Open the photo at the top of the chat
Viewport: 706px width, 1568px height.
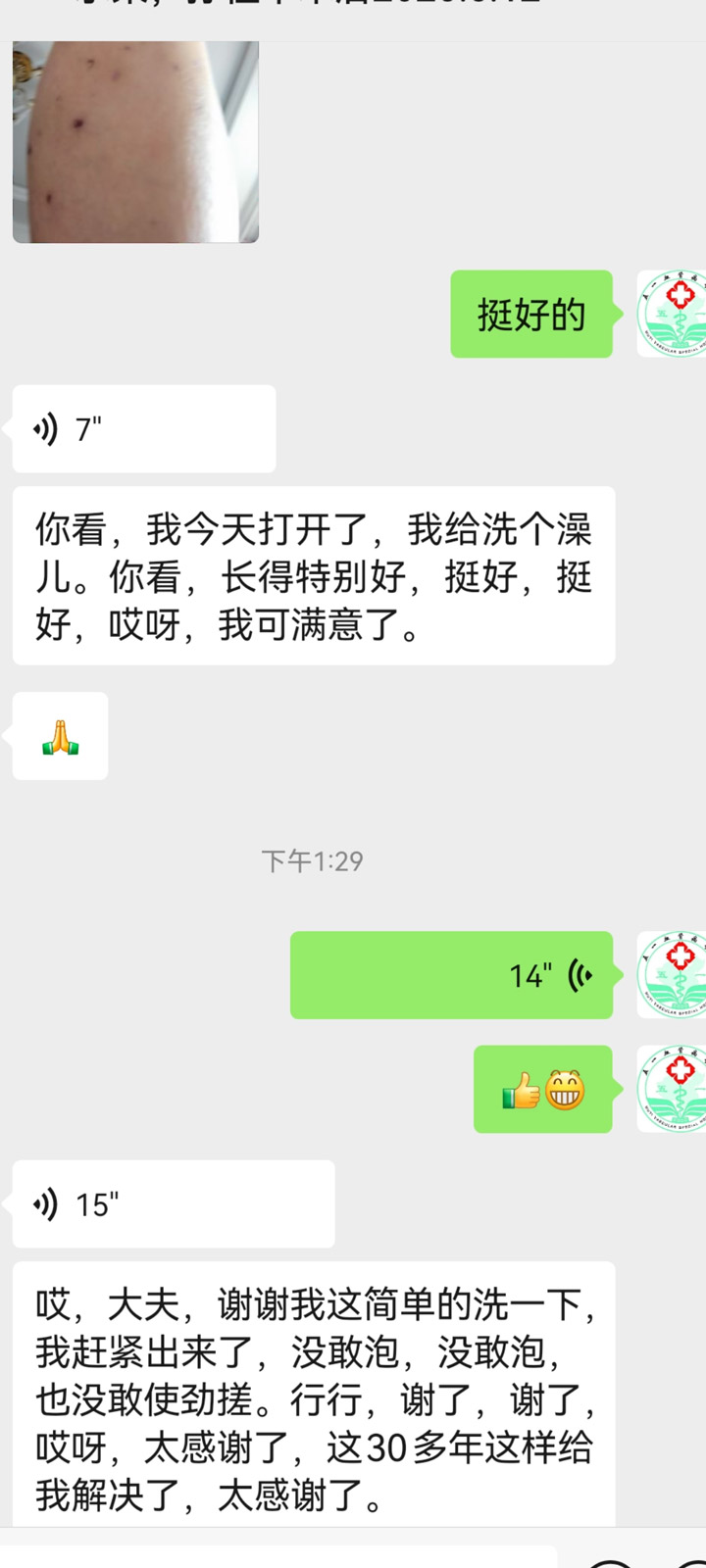[x=135, y=142]
